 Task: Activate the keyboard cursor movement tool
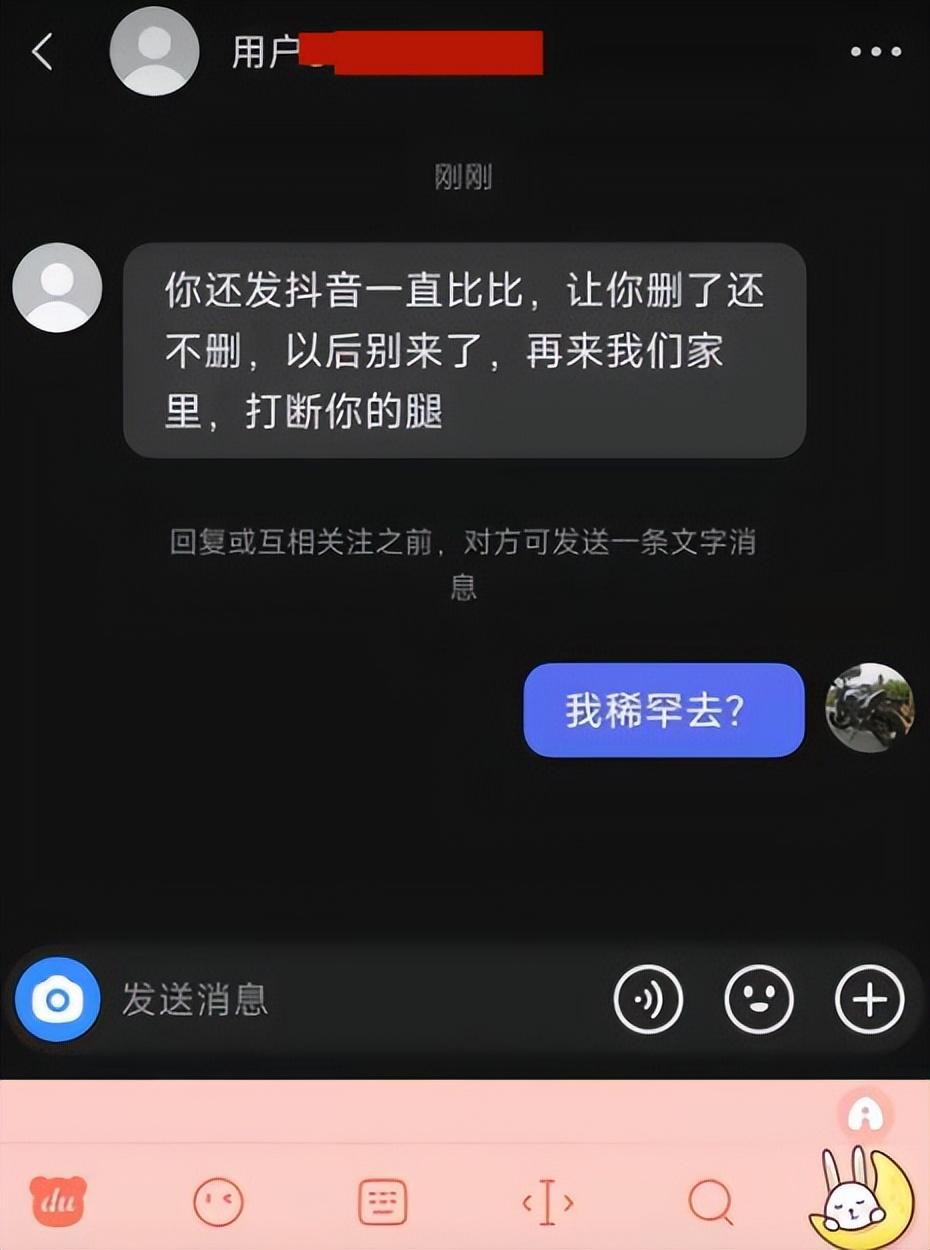point(547,1201)
